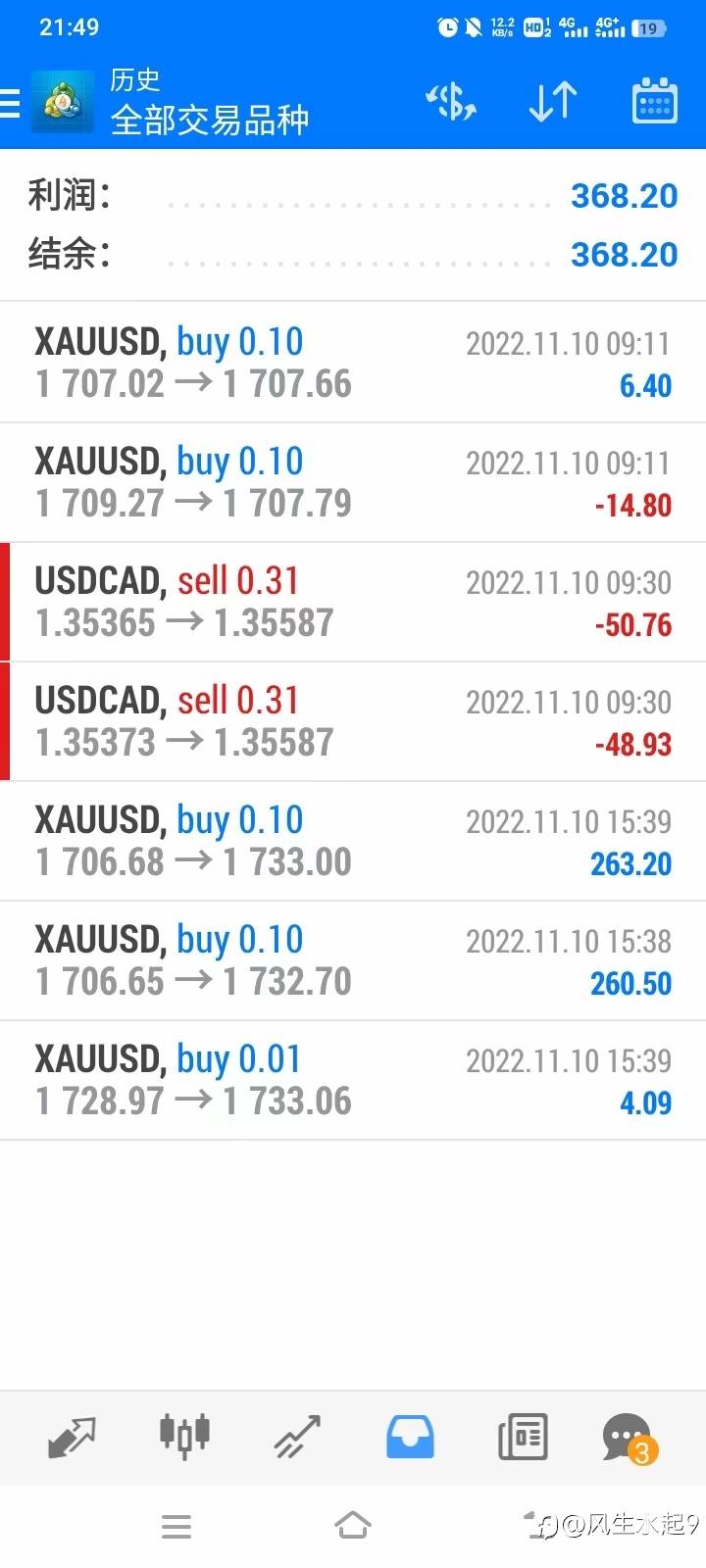Switch to the trade tab
Screen dimensions: 706x1568
(x=297, y=1438)
